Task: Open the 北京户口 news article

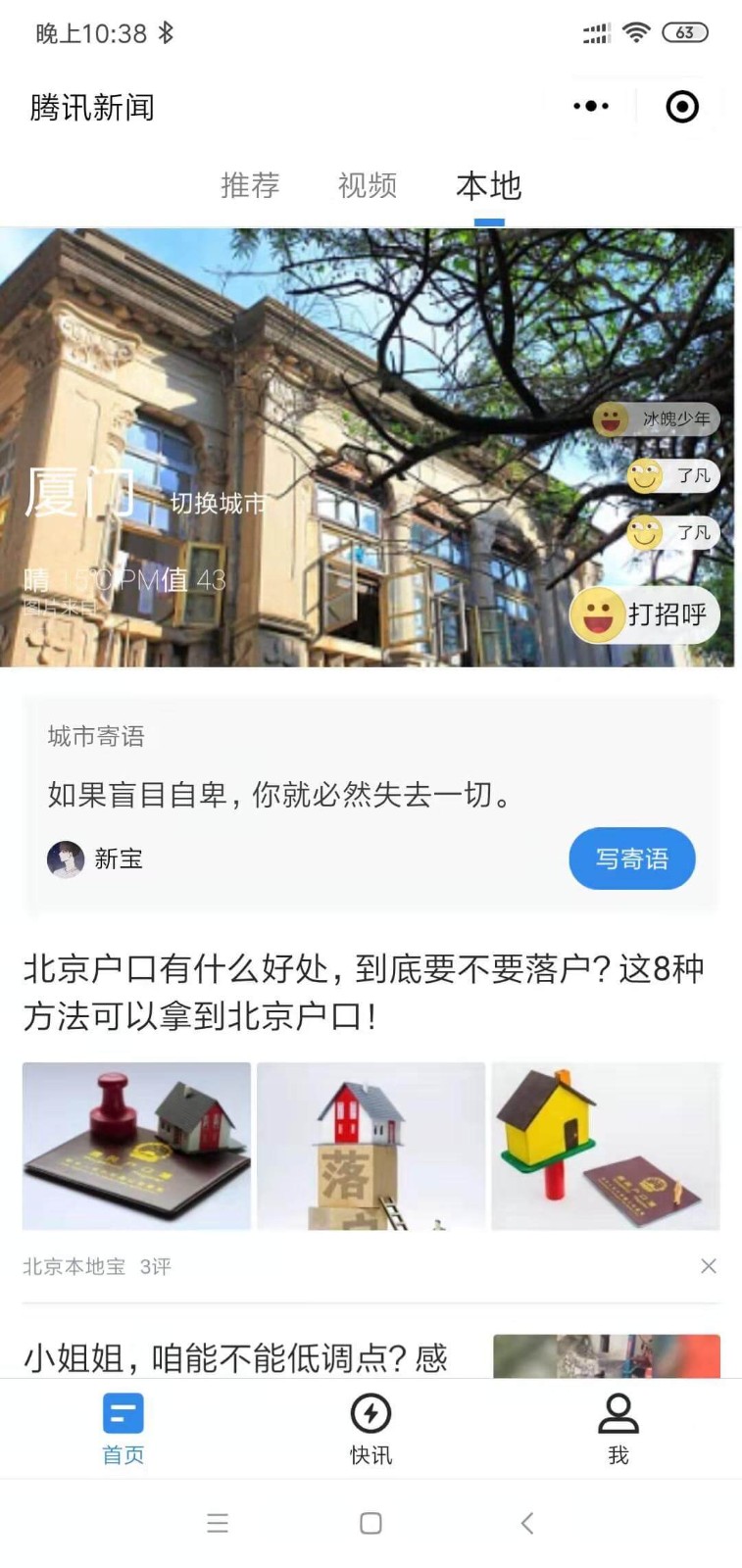Action: (363, 992)
